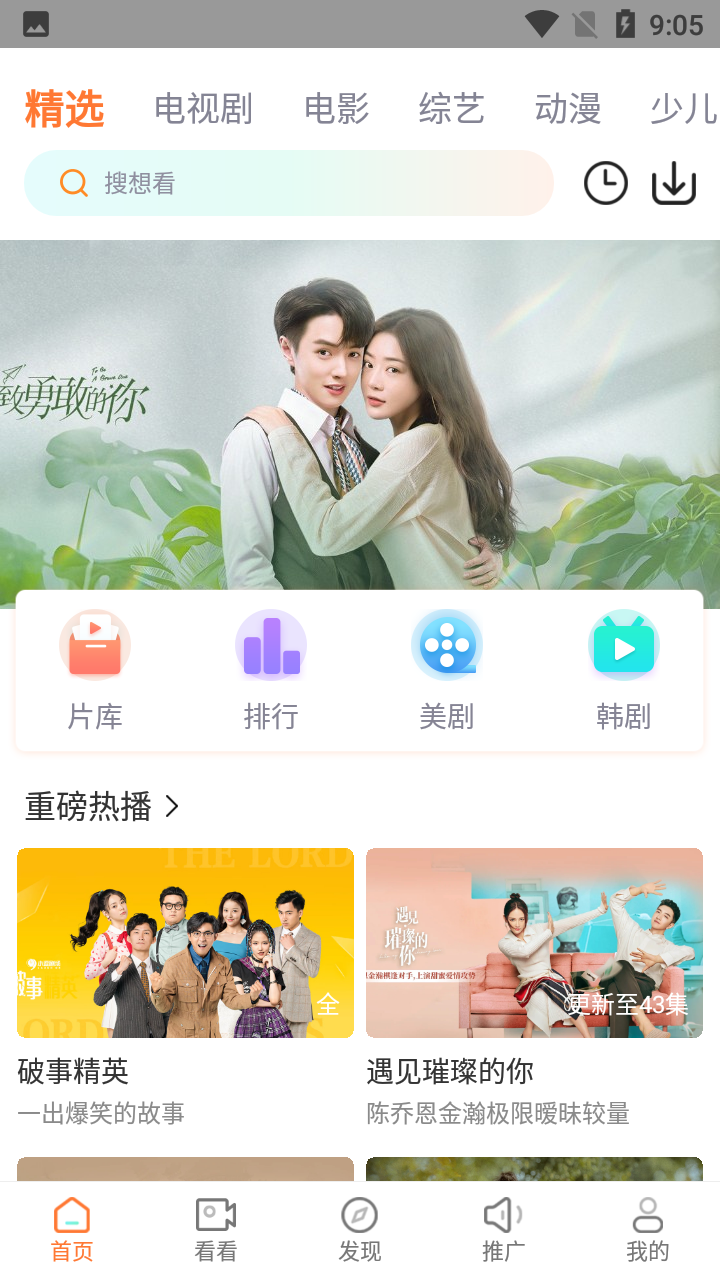
Task: Open the 破事精英 show card
Action: [x=185, y=943]
